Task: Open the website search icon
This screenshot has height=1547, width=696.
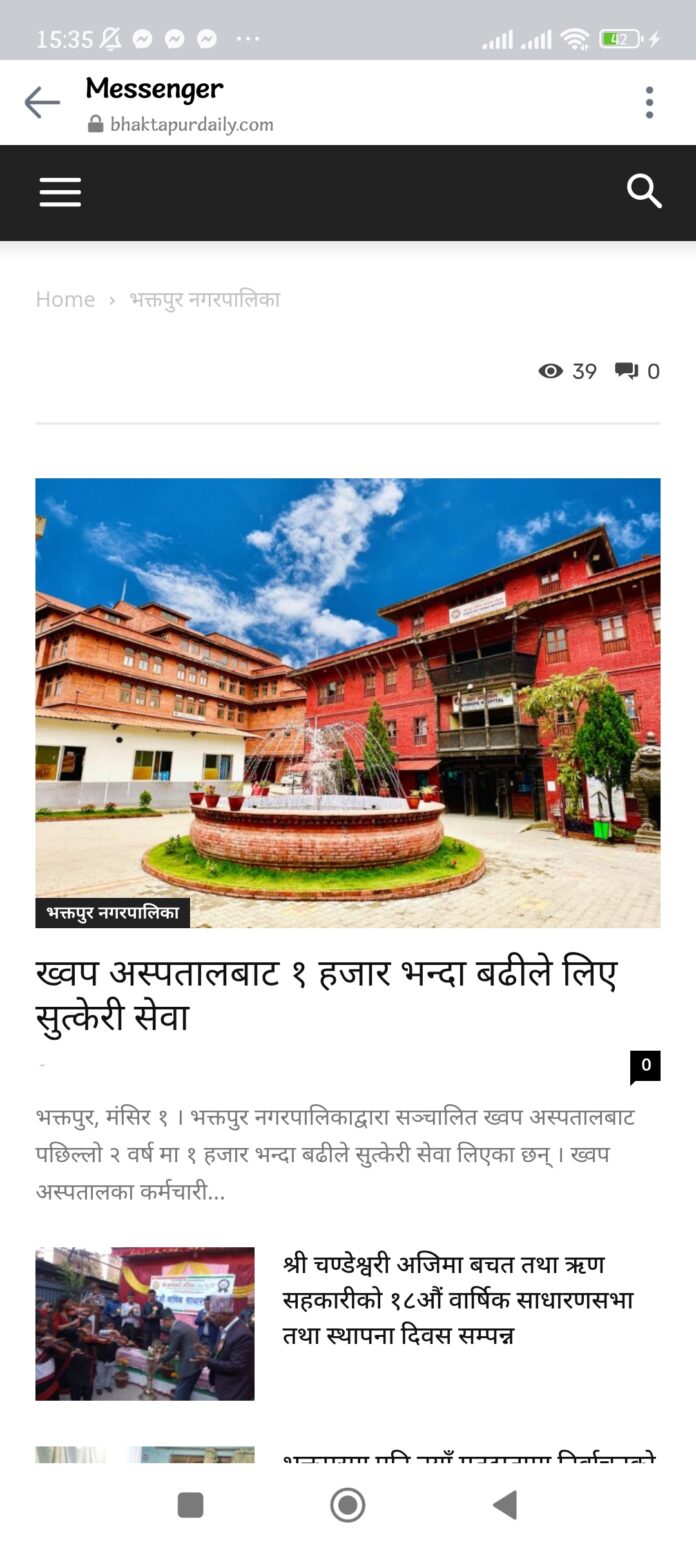Action: [x=644, y=191]
